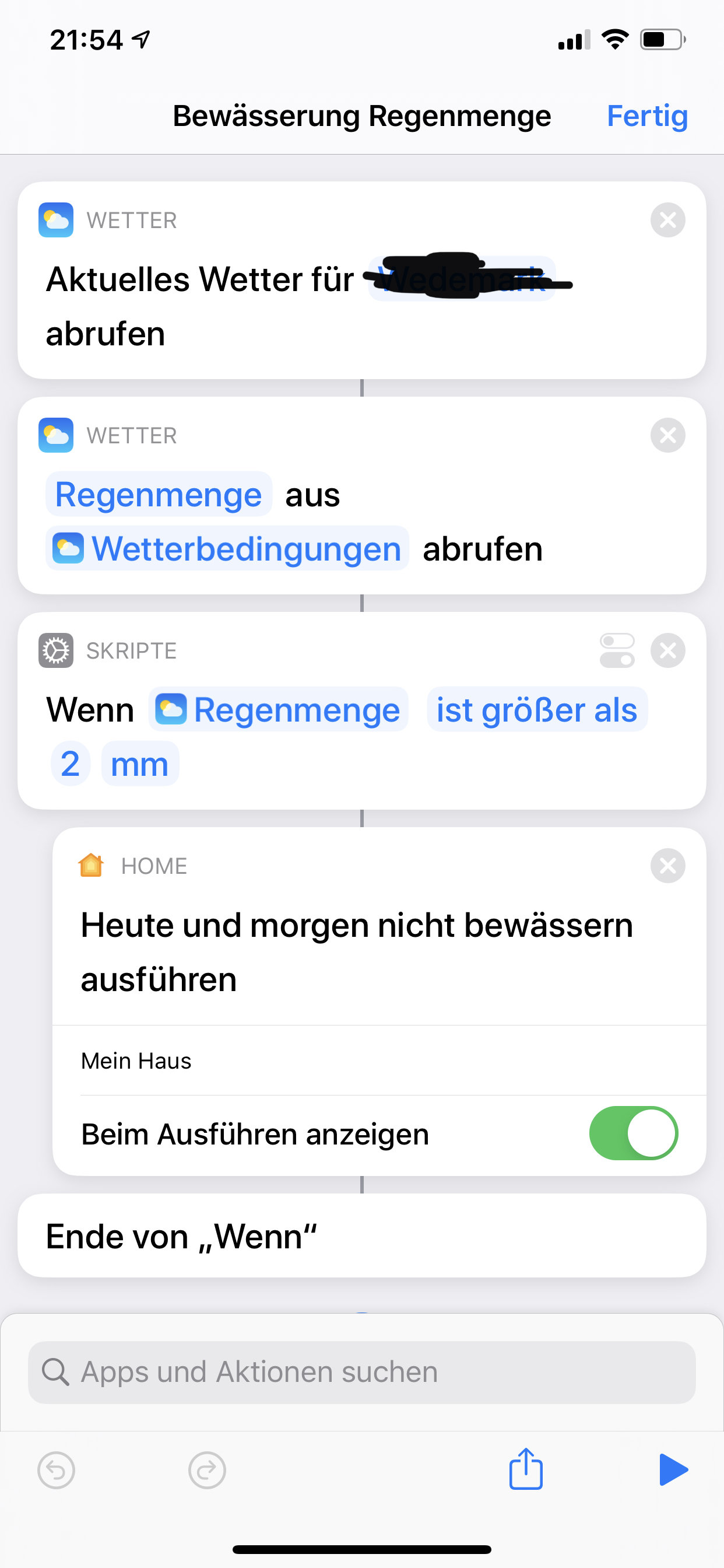Run the shortcut with play button
This screenshot has height=1568, width=724.
click(x=673, y=1469)
